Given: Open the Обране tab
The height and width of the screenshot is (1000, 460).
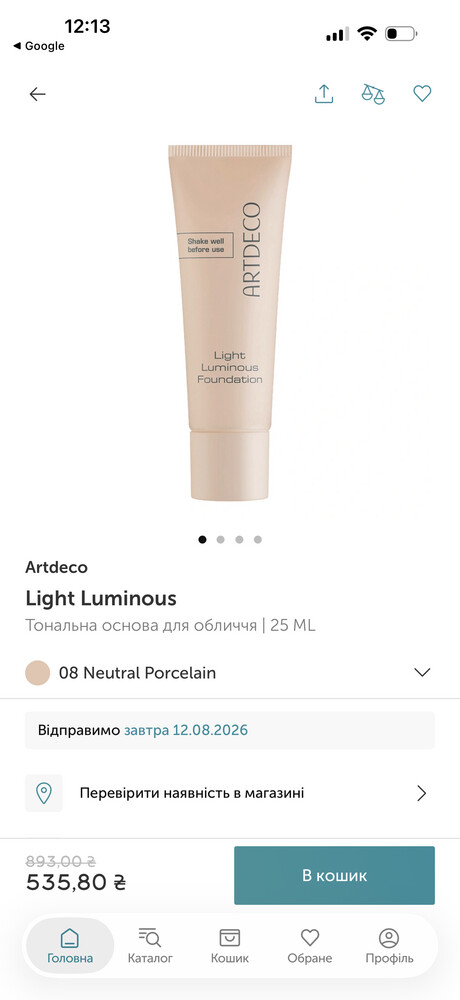Looking at the screenshot, I should 309,946.
